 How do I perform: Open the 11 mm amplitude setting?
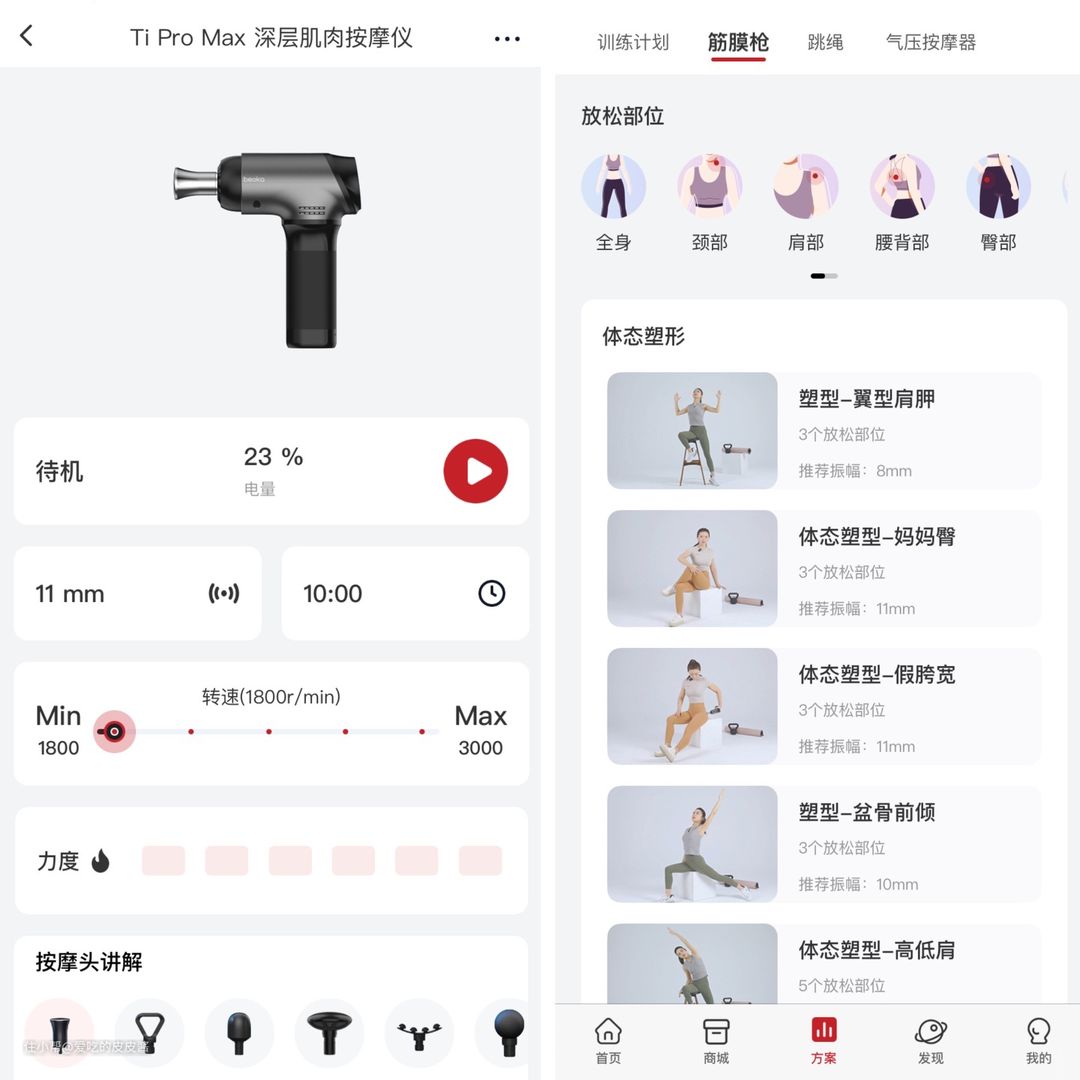137,593
